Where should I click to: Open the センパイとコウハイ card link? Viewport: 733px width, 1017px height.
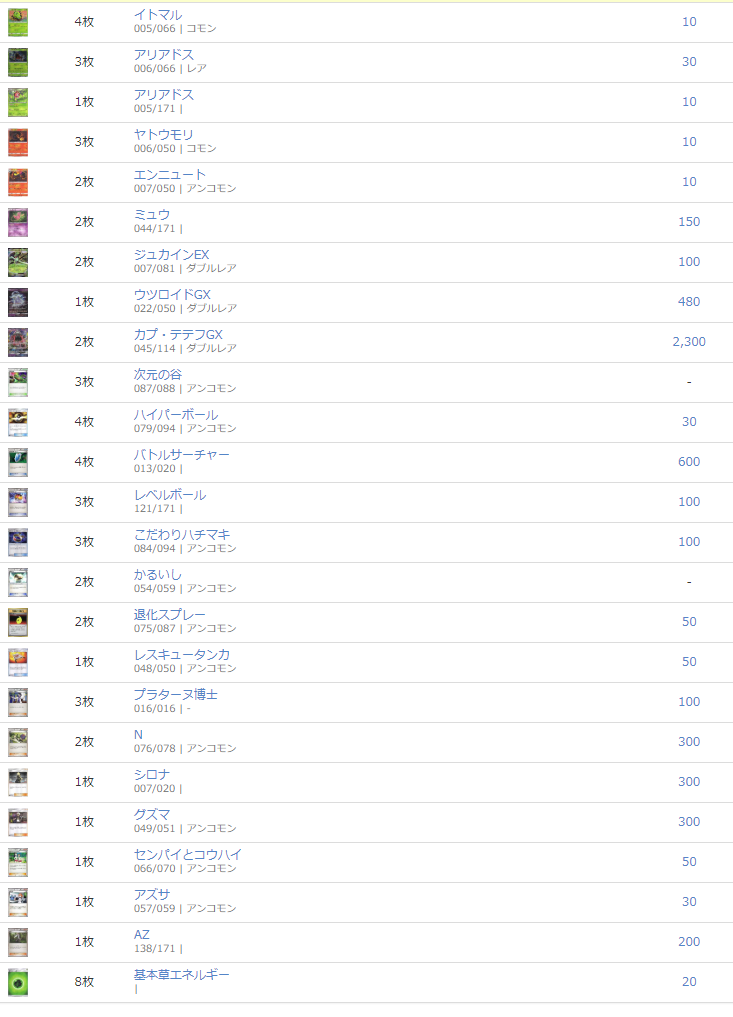point(188,855)
